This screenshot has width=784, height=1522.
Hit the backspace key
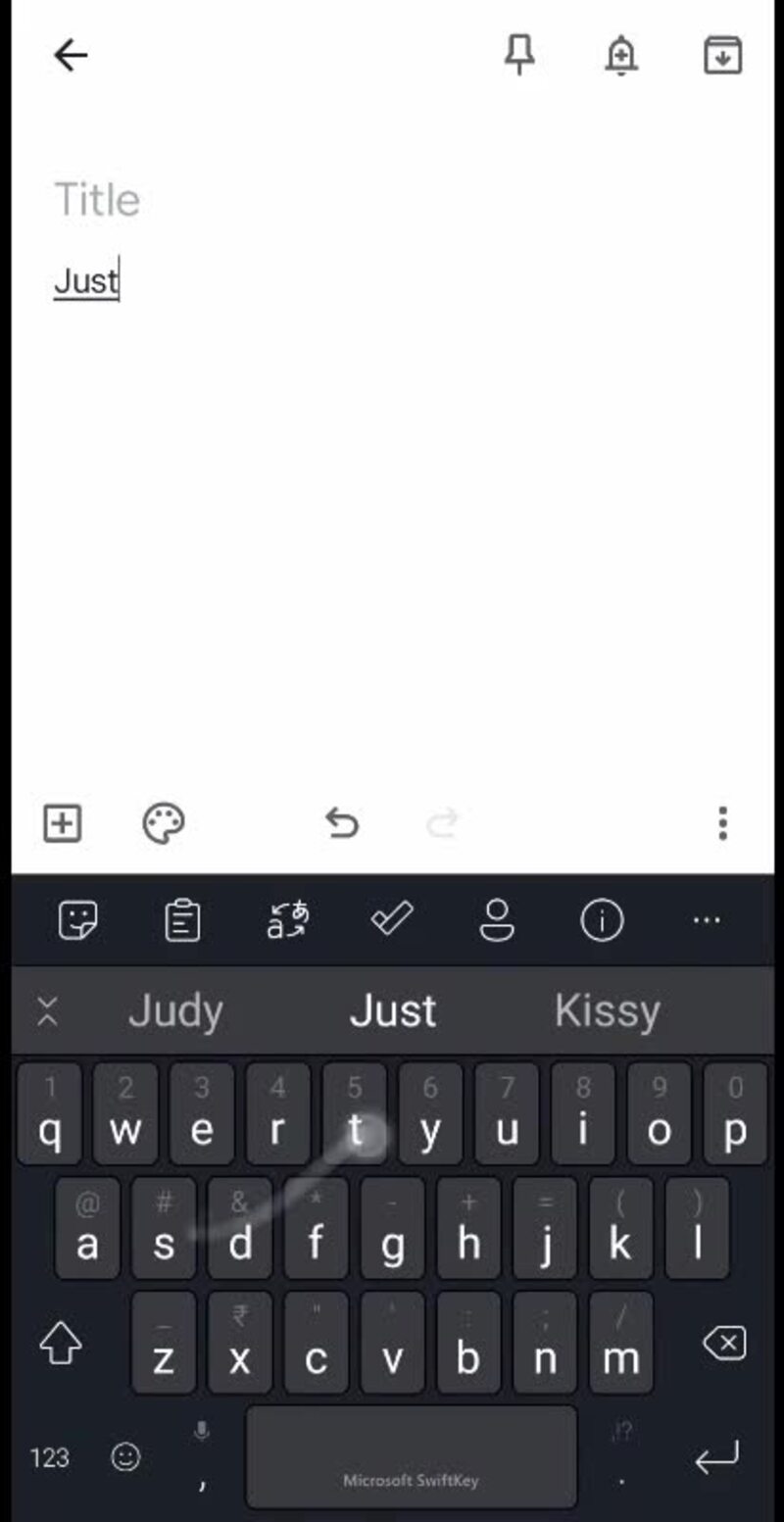pyautogui.click(x=724, y=1343)
